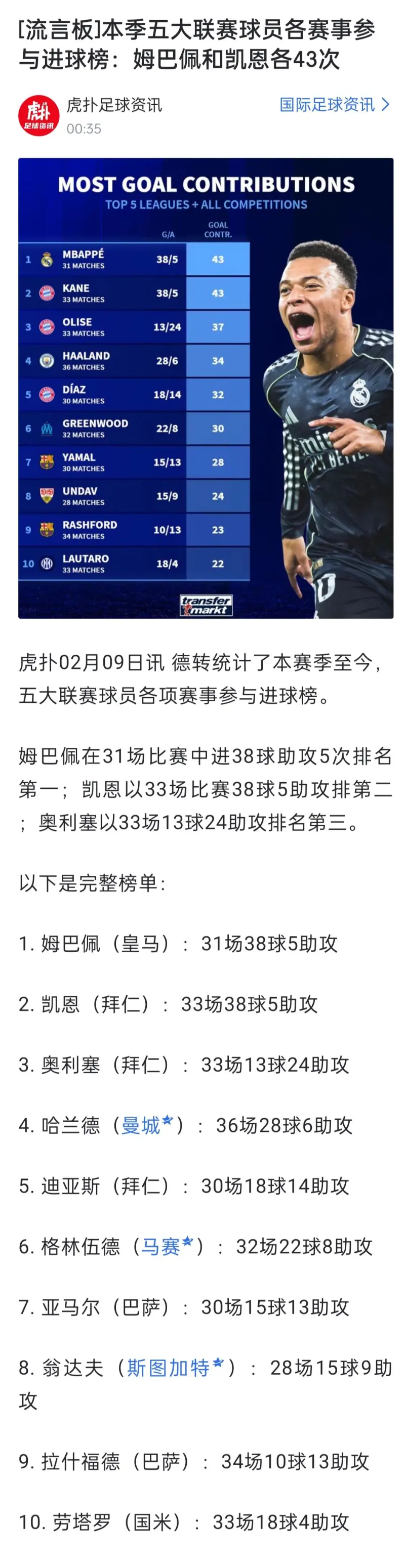
Task: View the goal contributions image full screen
Action: 205,388
